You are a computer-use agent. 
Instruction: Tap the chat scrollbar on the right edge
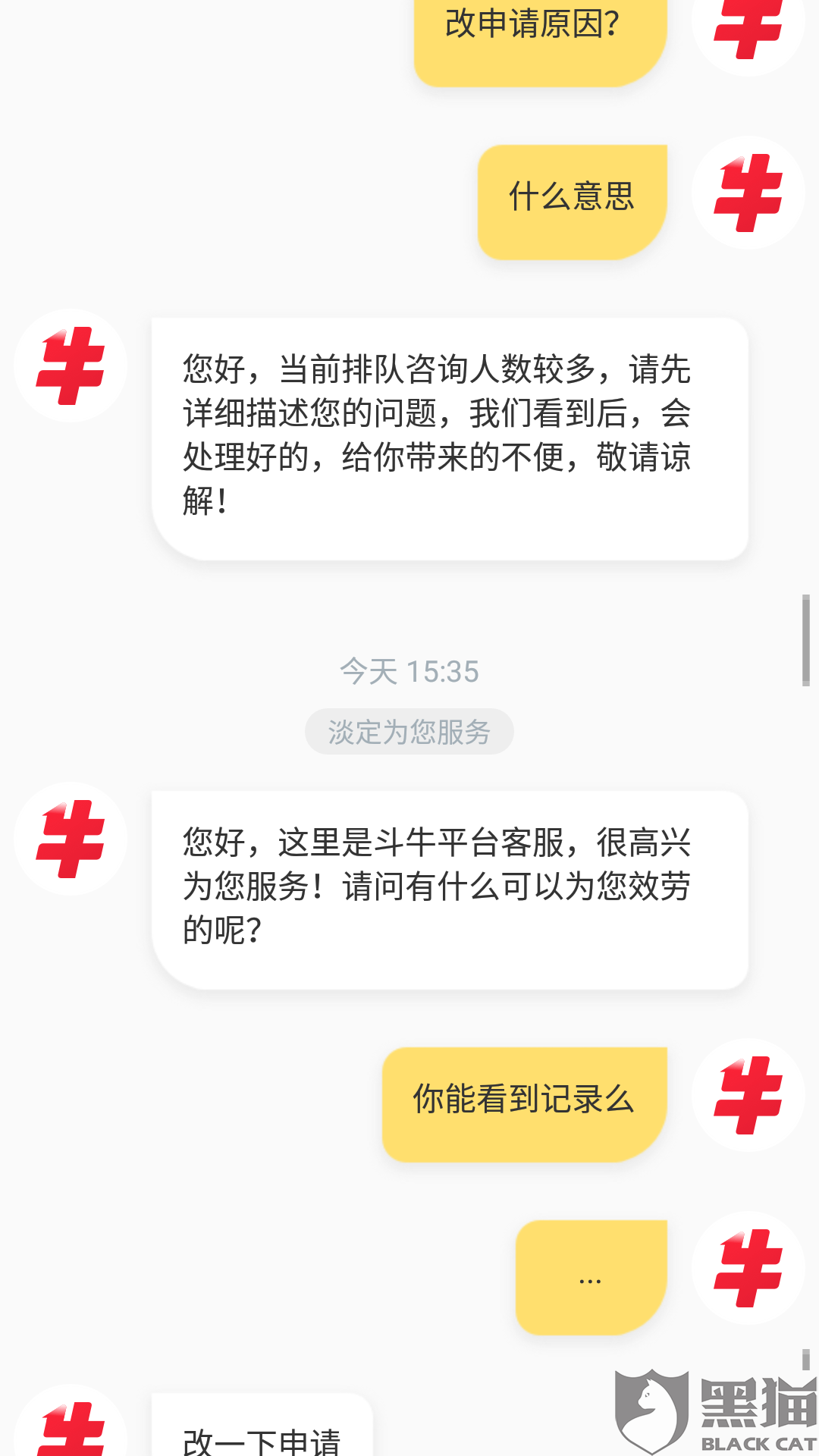[x=806, y=641]
